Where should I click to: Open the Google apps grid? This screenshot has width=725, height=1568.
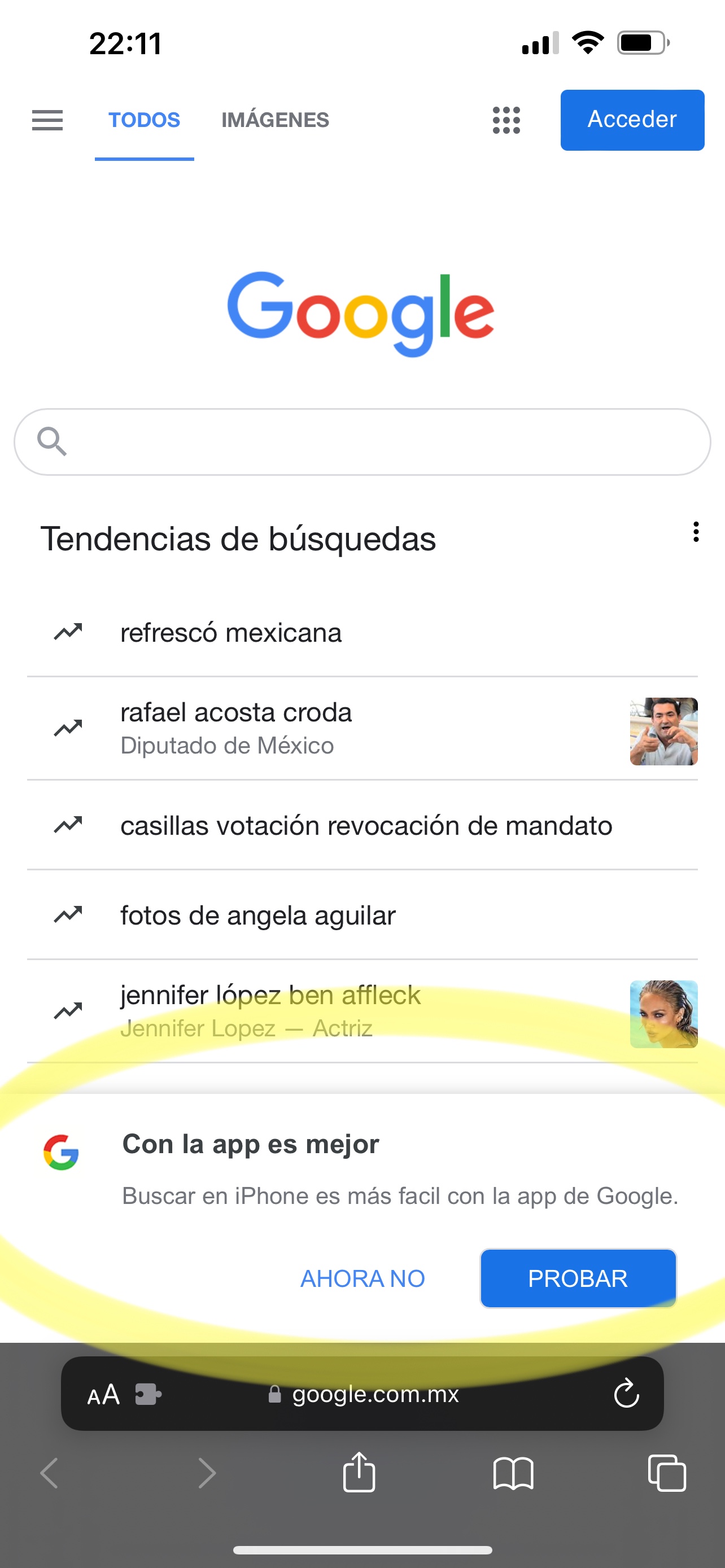[x=506, y=120]
